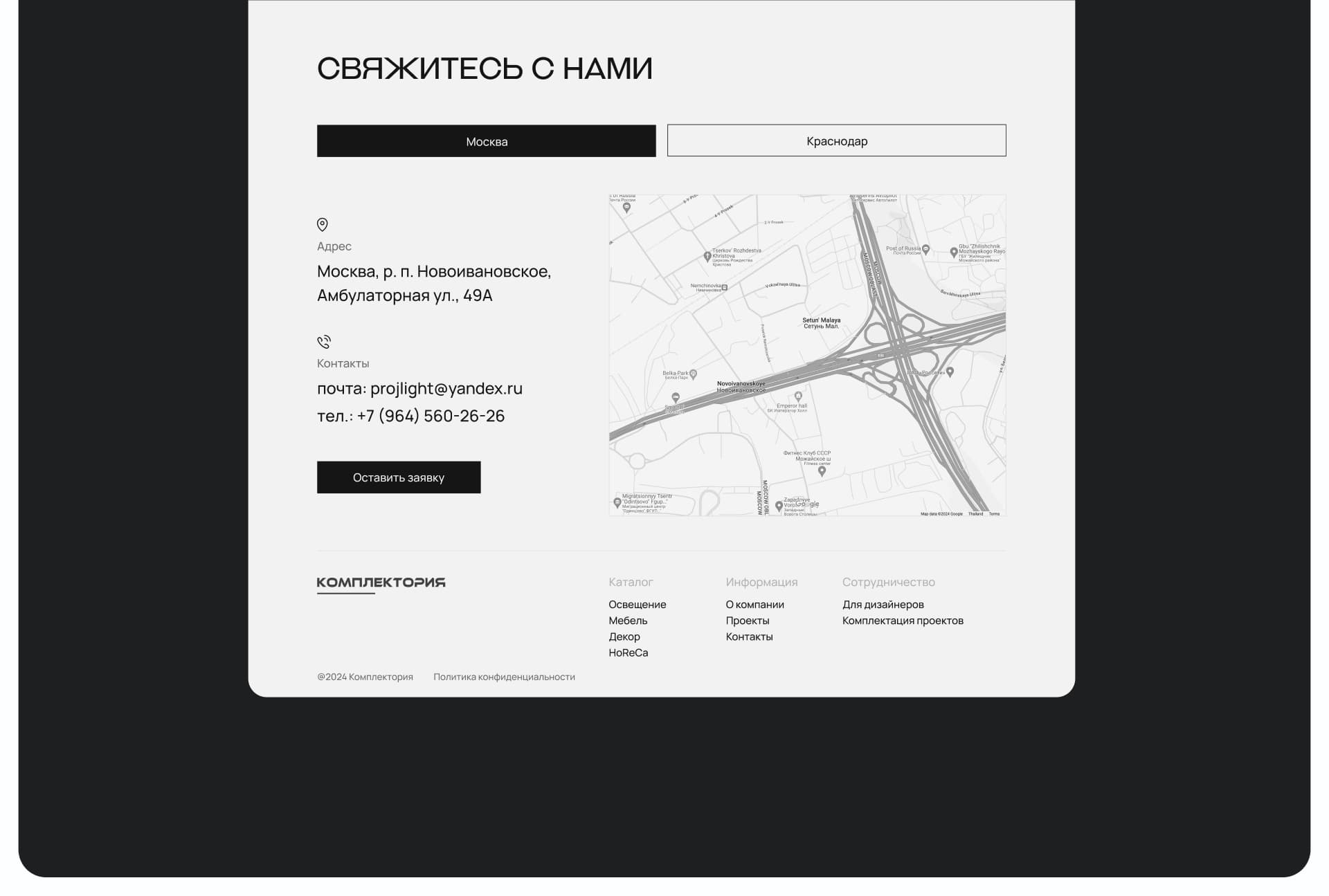Open the Мебель catalog link

pyautogui.click(x=628, y=621)
